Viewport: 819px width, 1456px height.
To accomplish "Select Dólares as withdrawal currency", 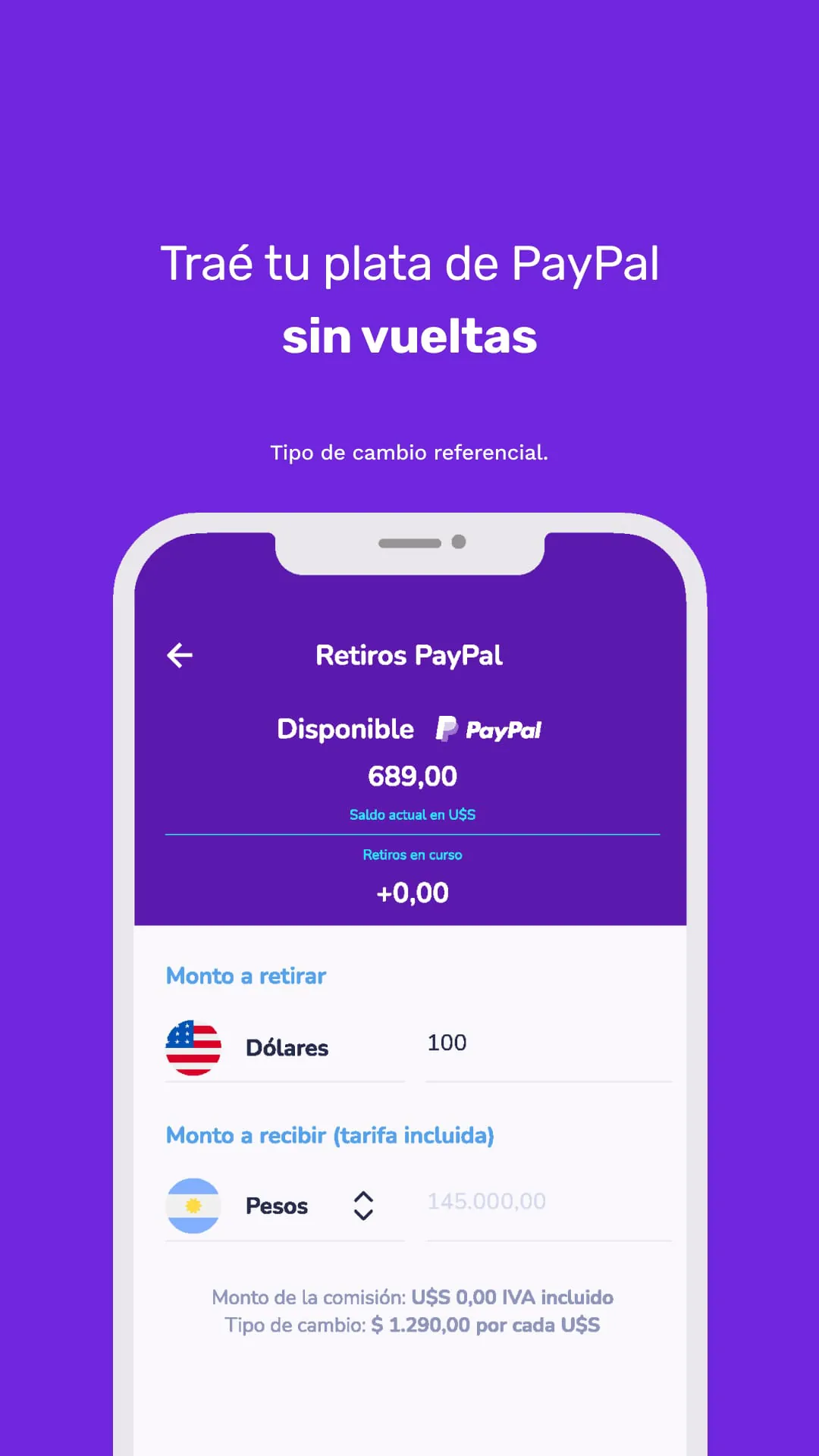I will tap(287, 1047).
